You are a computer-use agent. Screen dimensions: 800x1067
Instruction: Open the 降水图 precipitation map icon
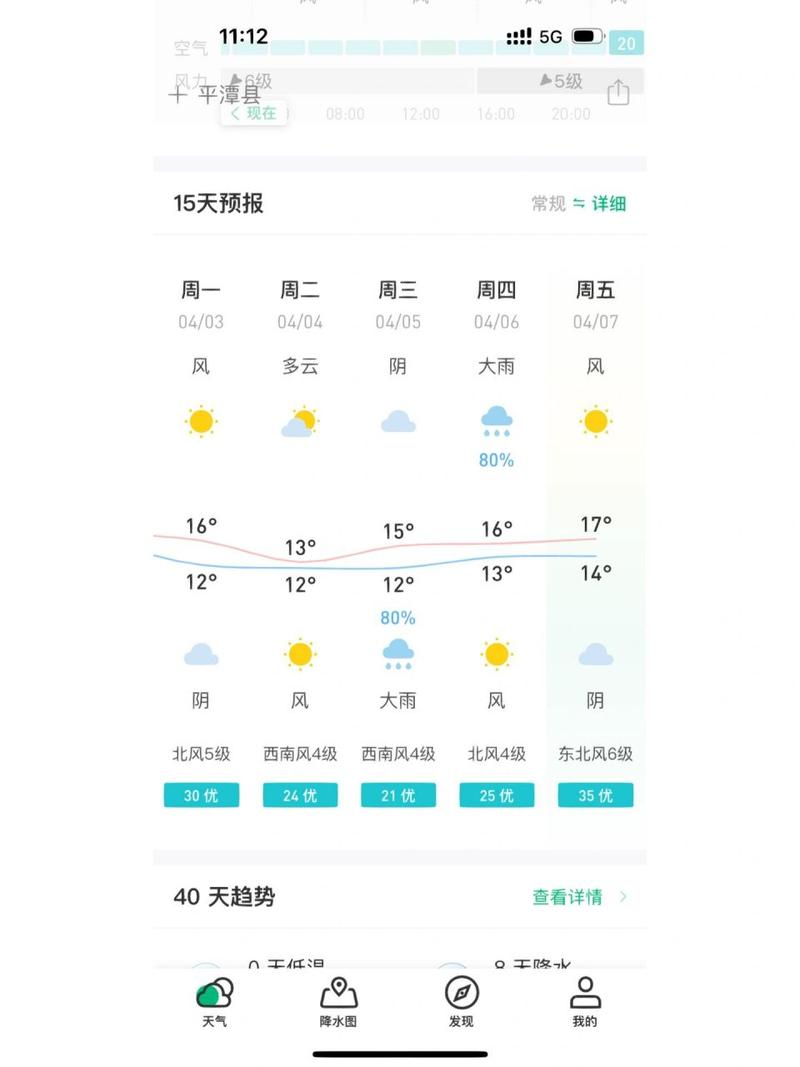click(338, 998)
